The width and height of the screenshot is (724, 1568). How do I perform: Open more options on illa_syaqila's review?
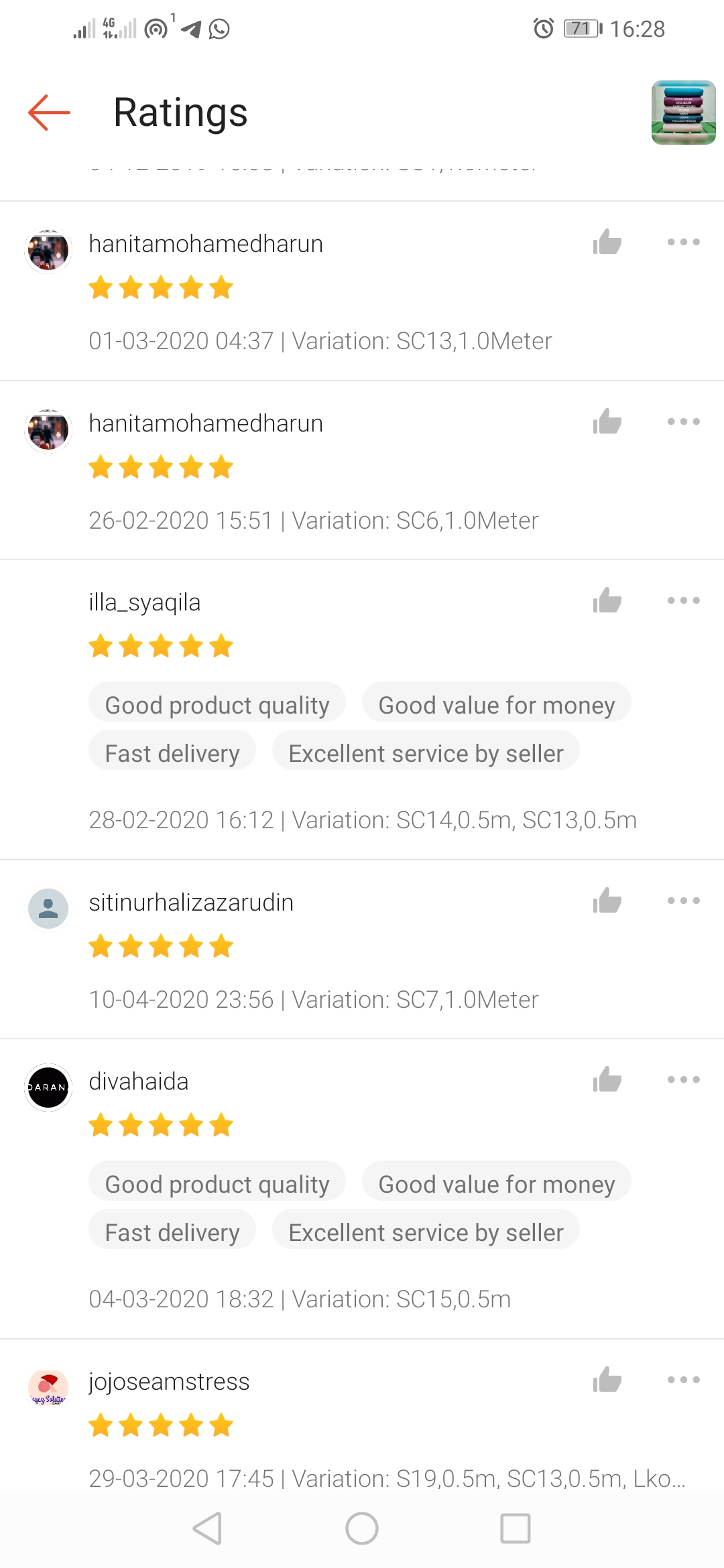683,600
